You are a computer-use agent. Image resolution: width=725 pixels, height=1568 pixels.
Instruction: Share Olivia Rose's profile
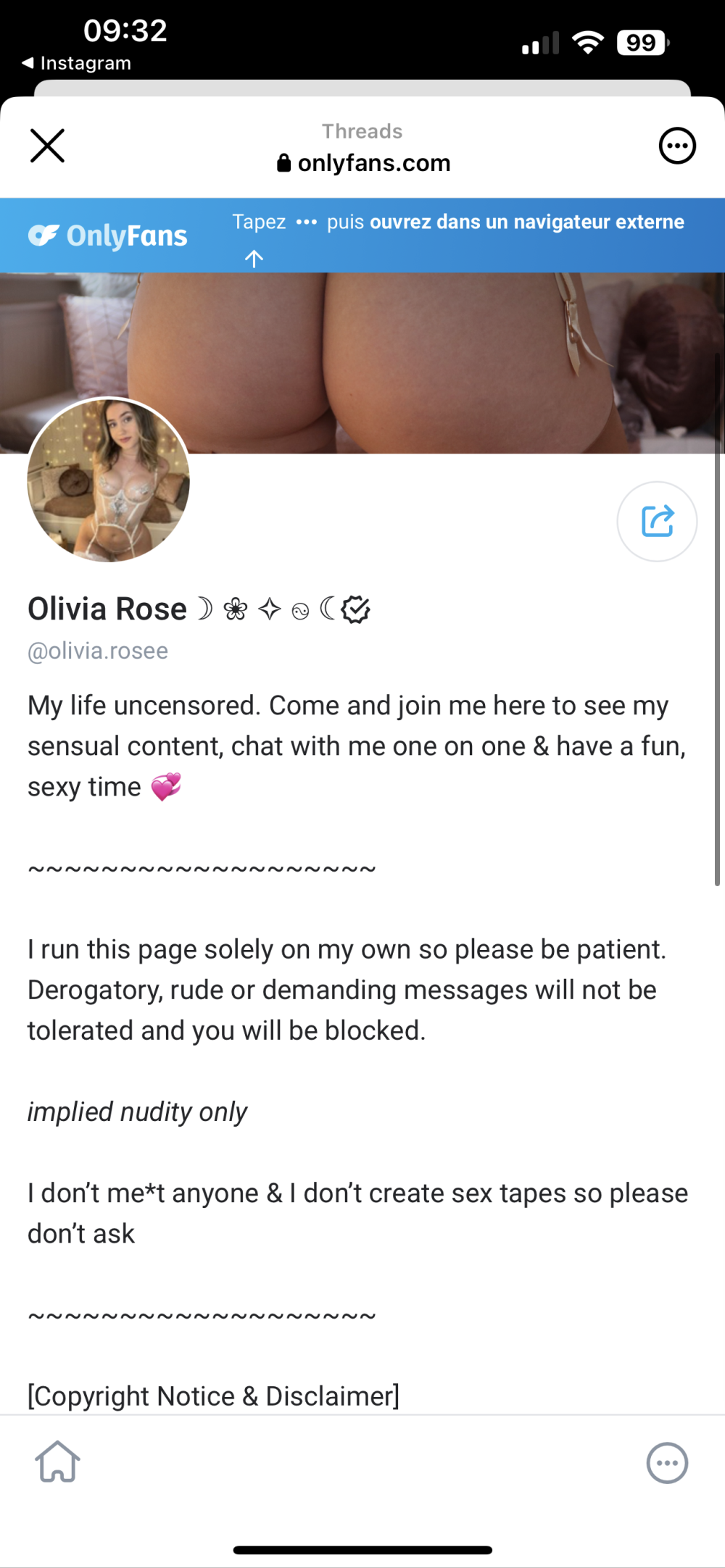657,521
